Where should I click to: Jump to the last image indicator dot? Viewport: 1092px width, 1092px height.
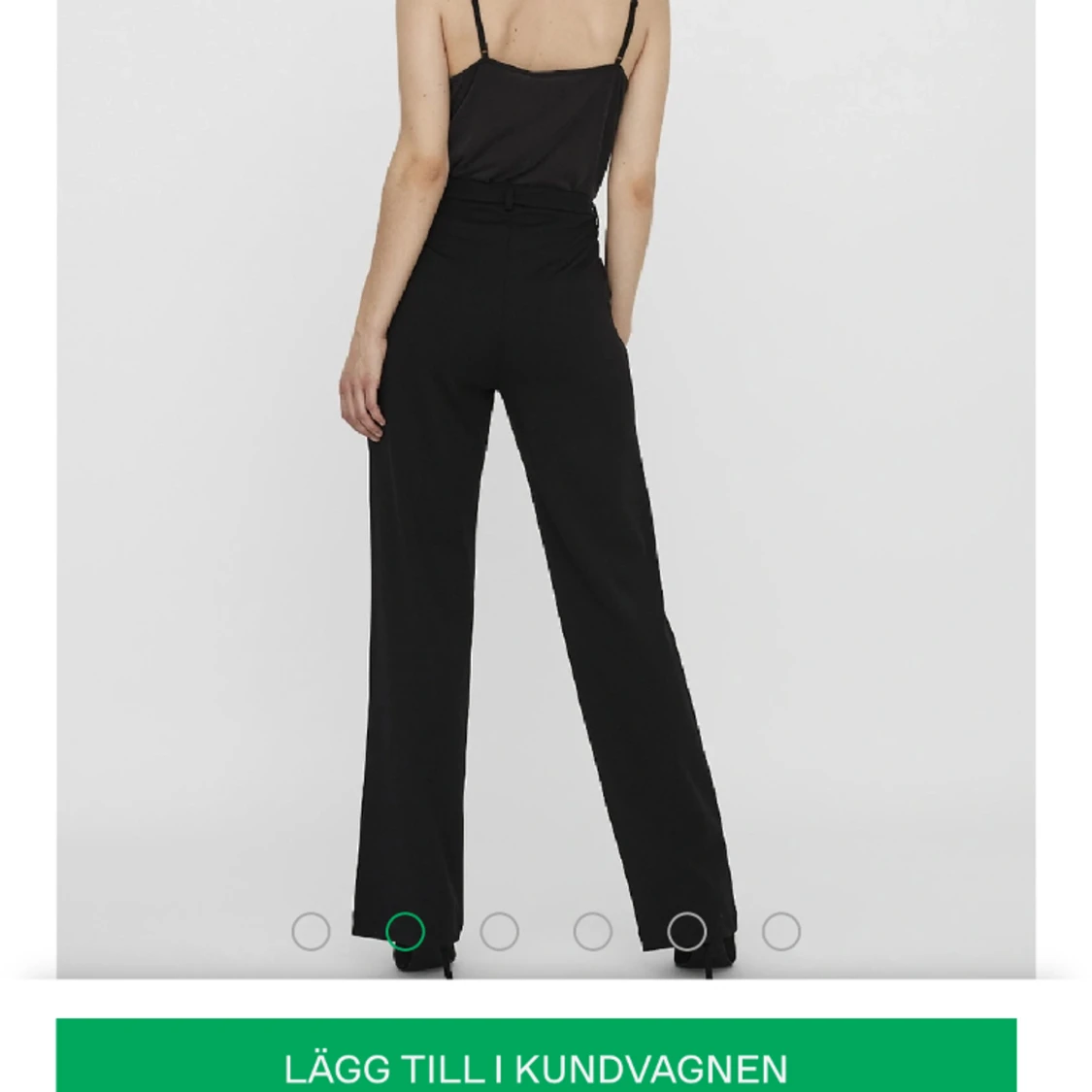[x=780, y=932]
